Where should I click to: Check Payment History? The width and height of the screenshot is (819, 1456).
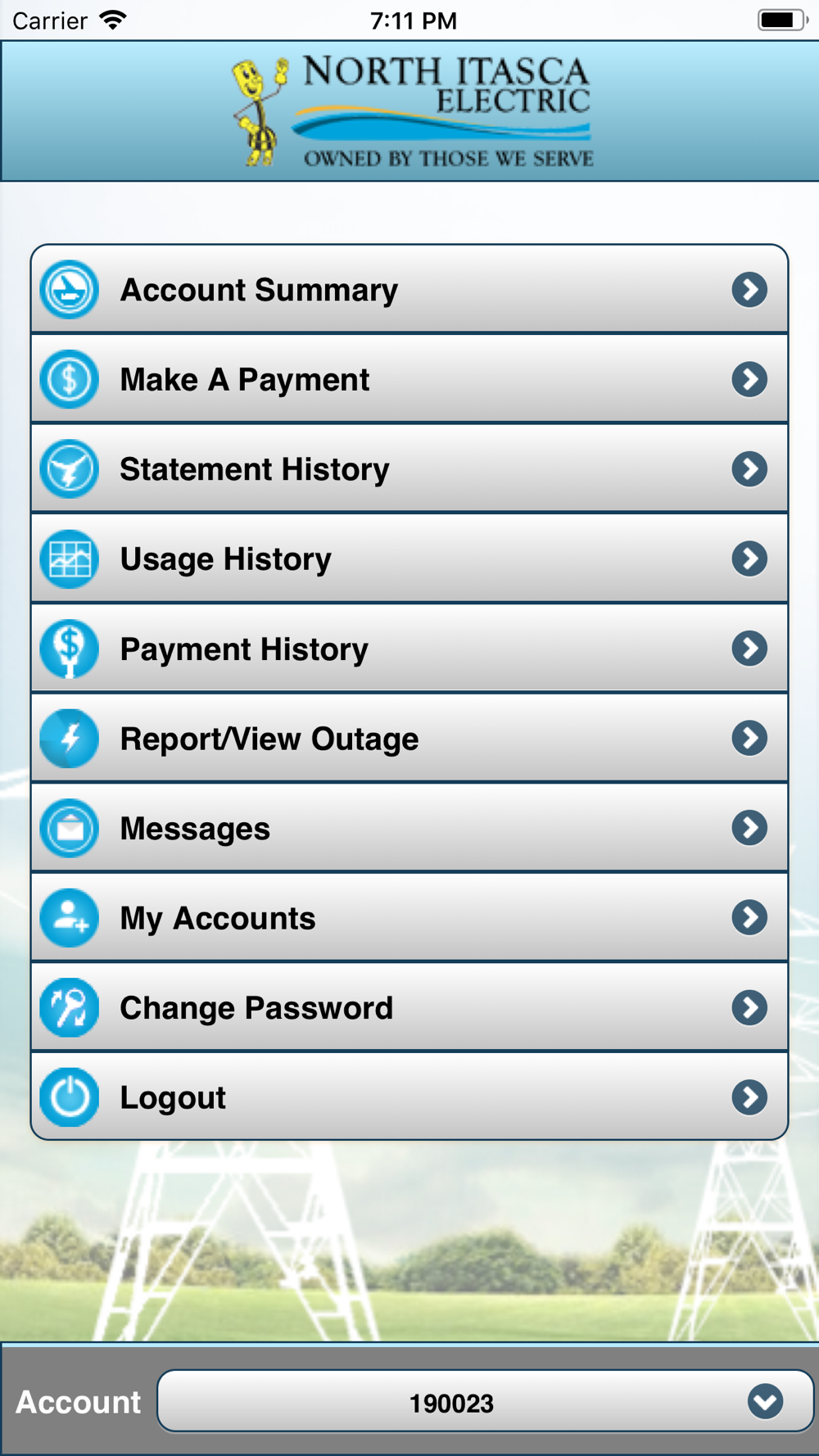[x=409, y=649]
